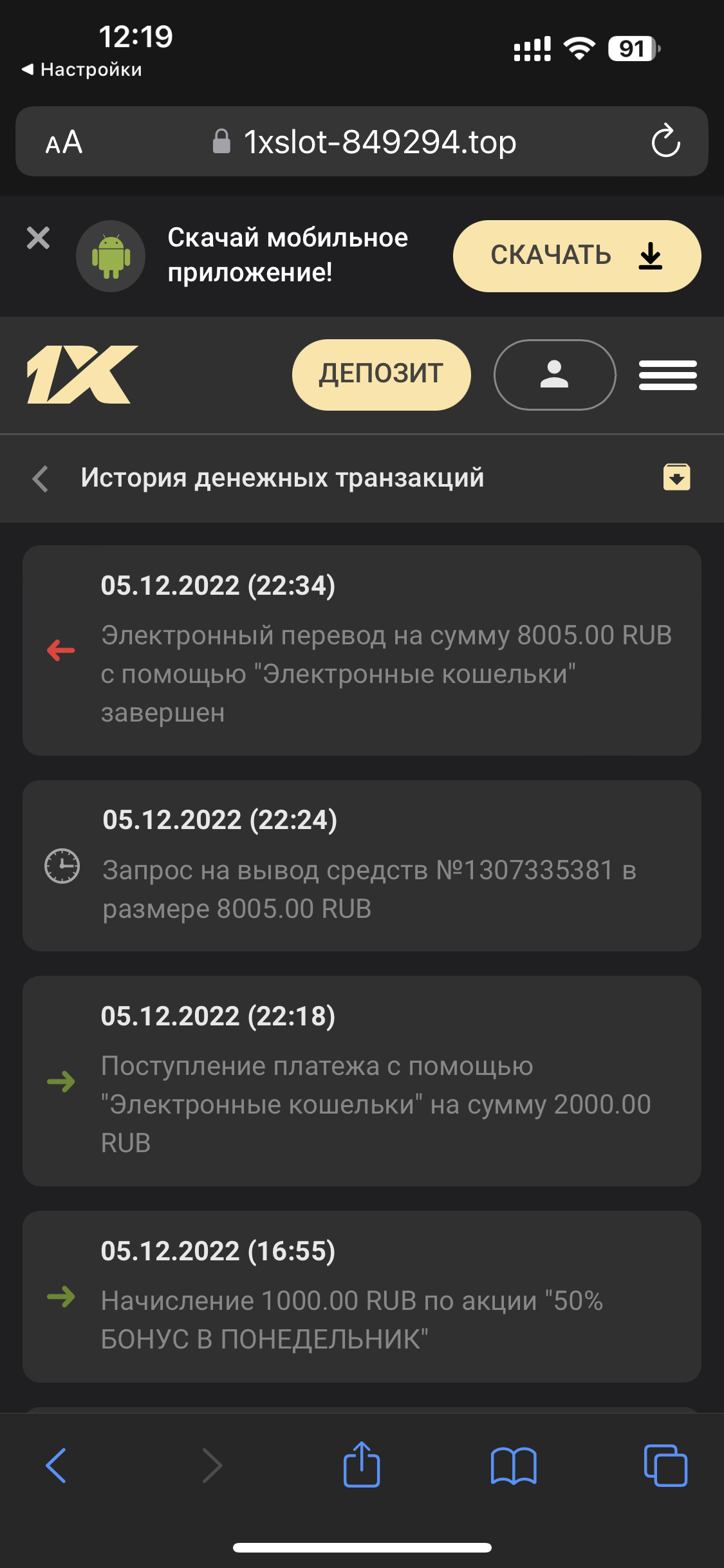Image resolution: width=724 pixels, height=1568 pixels.
Task: Open the user profile button
Action: pos(554,374)
